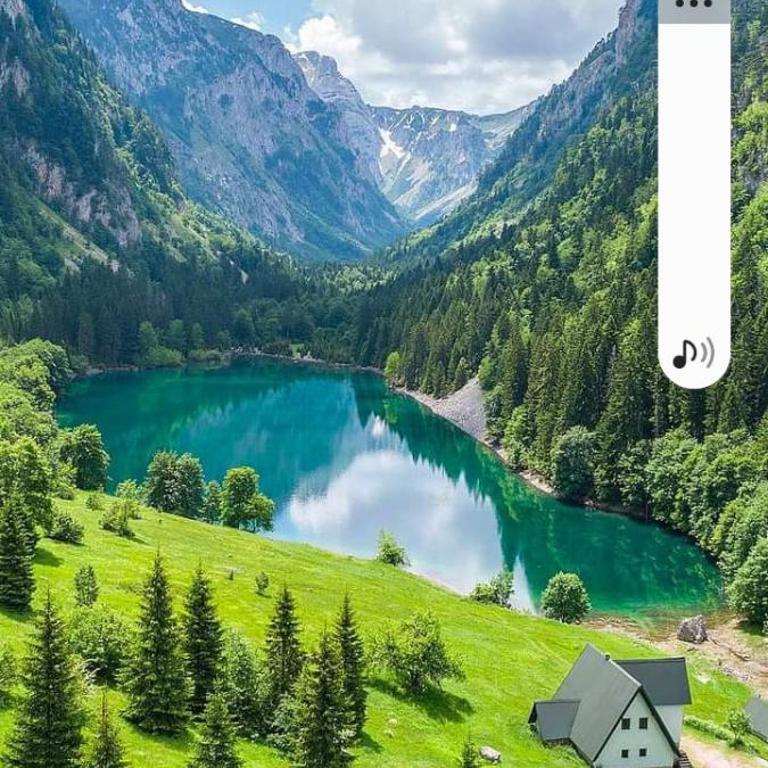Tap the media volume slider bar
Image resolution: width=768 pixels, height=768 pixels.
click(693, 180)
